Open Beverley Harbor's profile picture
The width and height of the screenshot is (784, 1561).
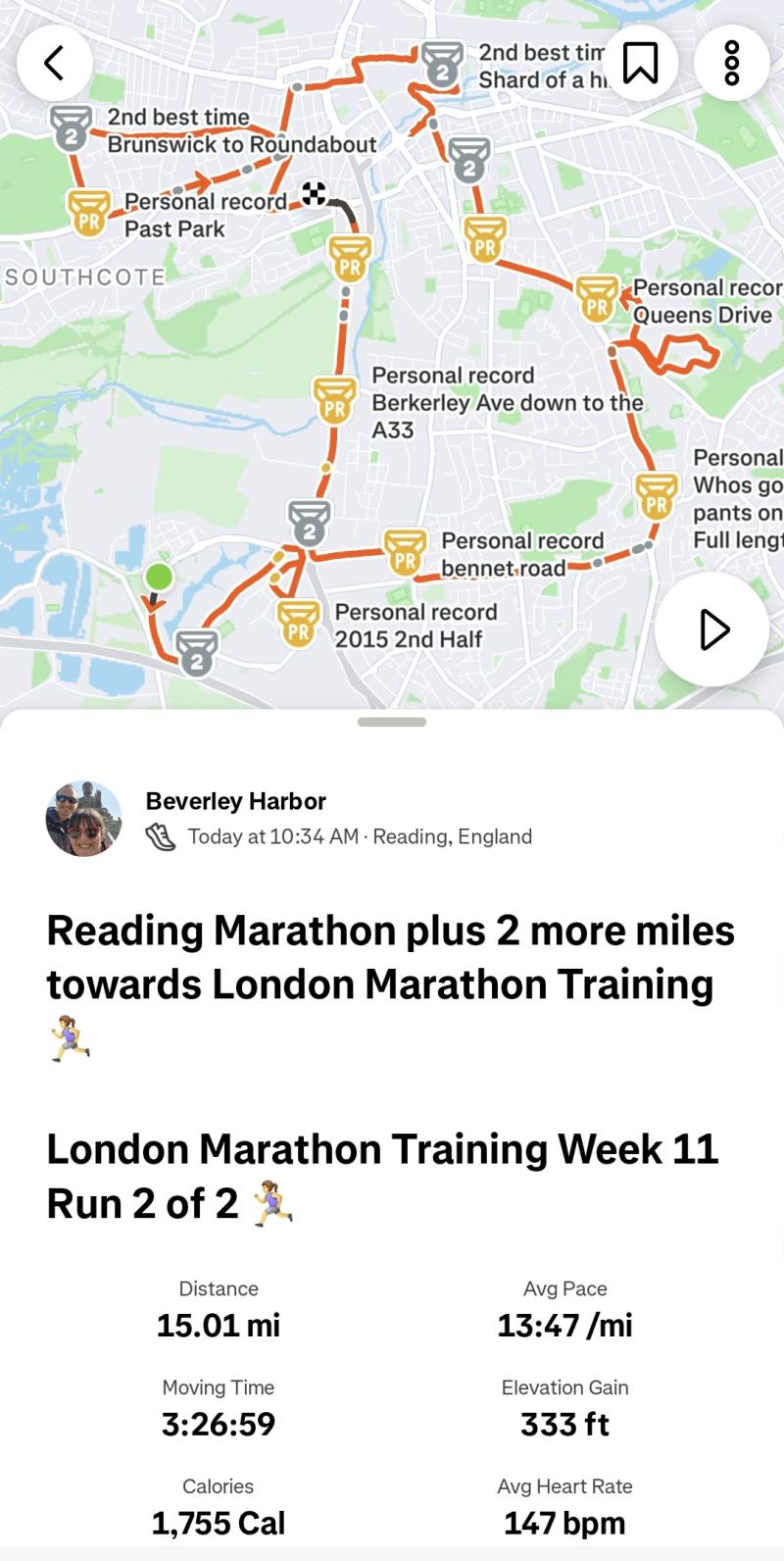click(x=84, y=818)
